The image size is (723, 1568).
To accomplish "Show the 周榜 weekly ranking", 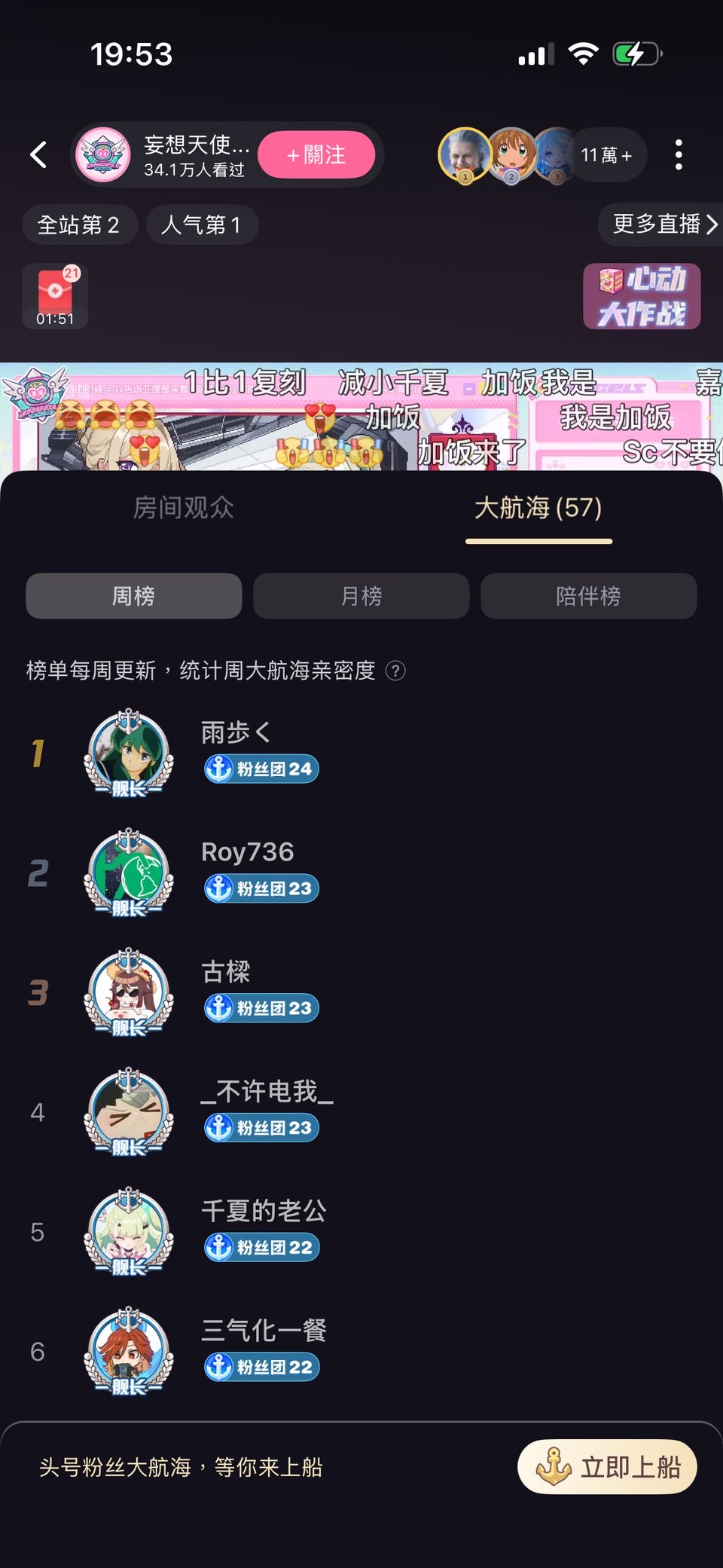I will point(133,596).
